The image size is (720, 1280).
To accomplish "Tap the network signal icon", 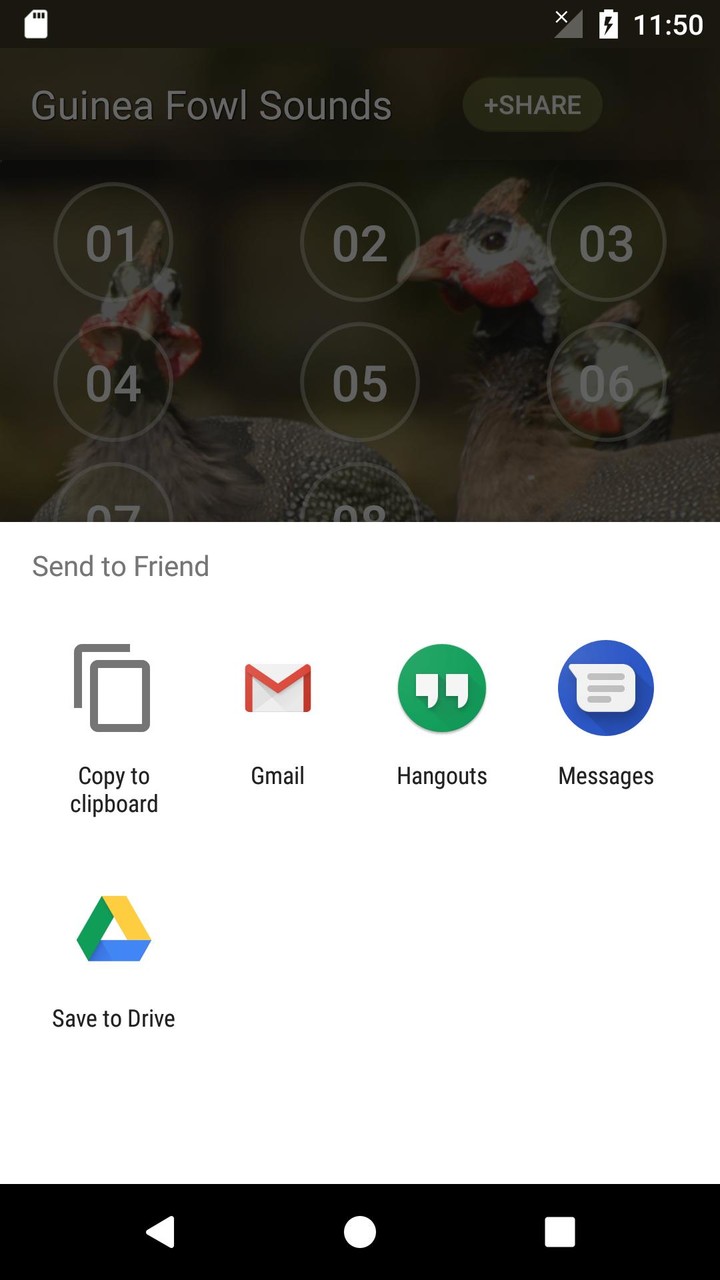I will click(567, 24).
